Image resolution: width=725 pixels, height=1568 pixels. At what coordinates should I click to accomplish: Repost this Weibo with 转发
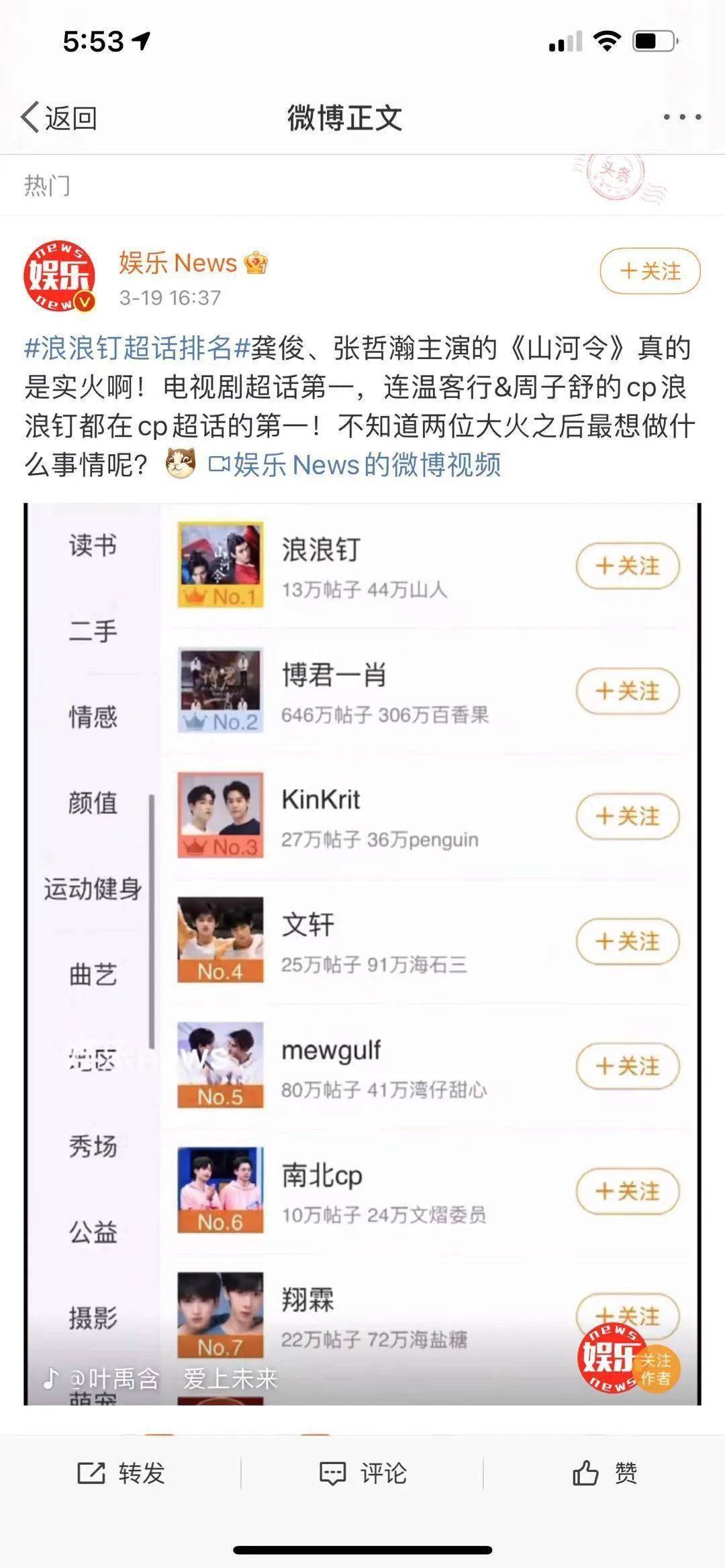(122, 1473)
